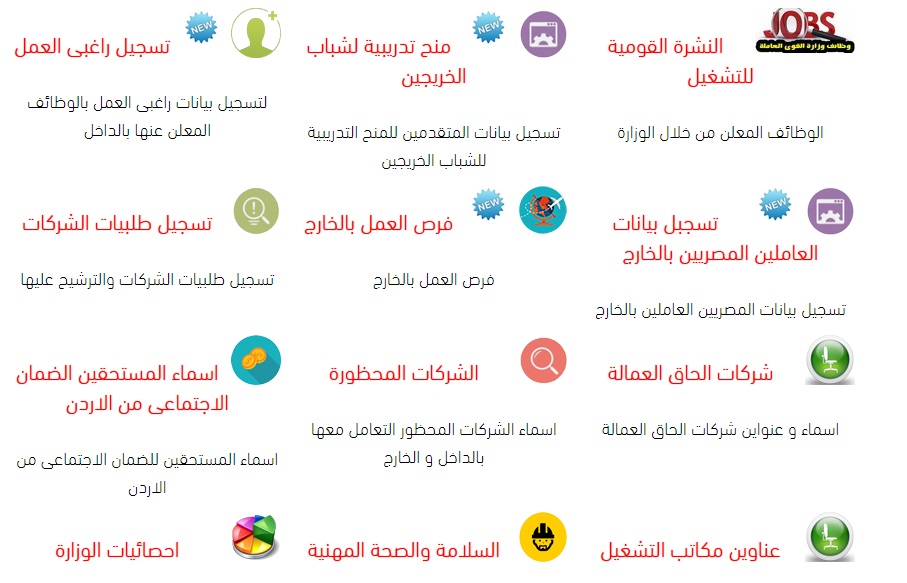This screenshot has height=583, width=907.
Task: Open احصائيات الوزارة
Action: [117, 551]
